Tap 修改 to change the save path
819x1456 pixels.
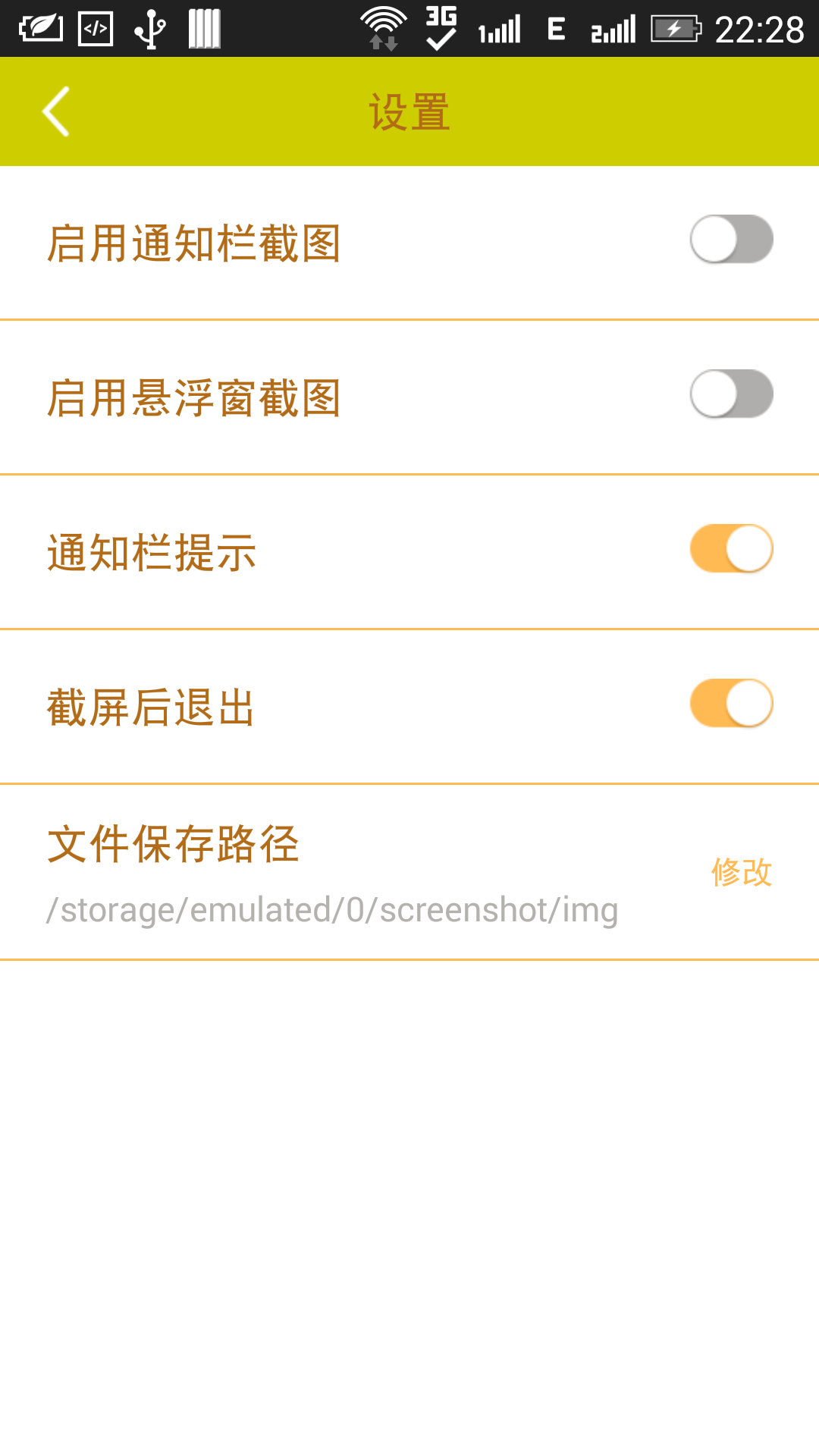741,872
